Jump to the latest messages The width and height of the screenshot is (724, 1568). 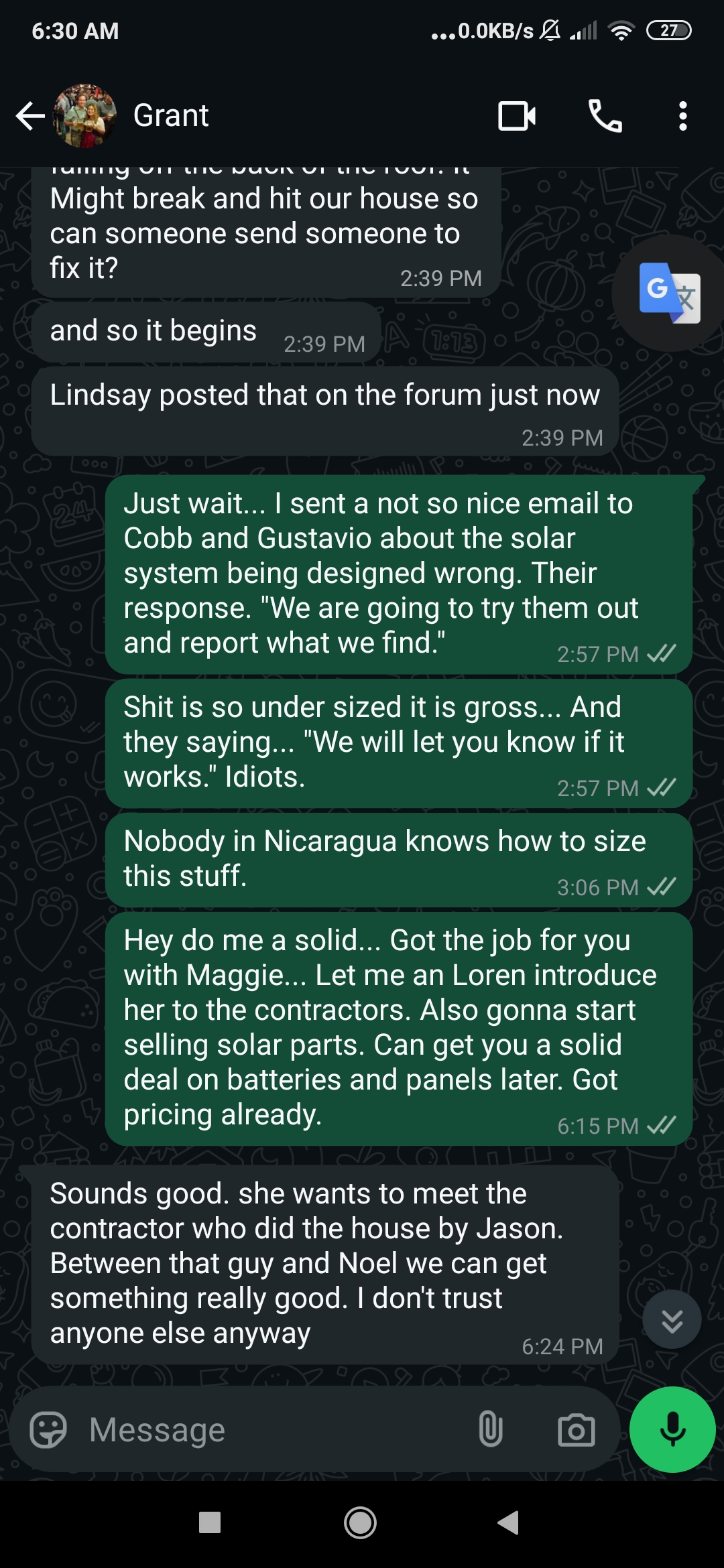click(672, 1319)
